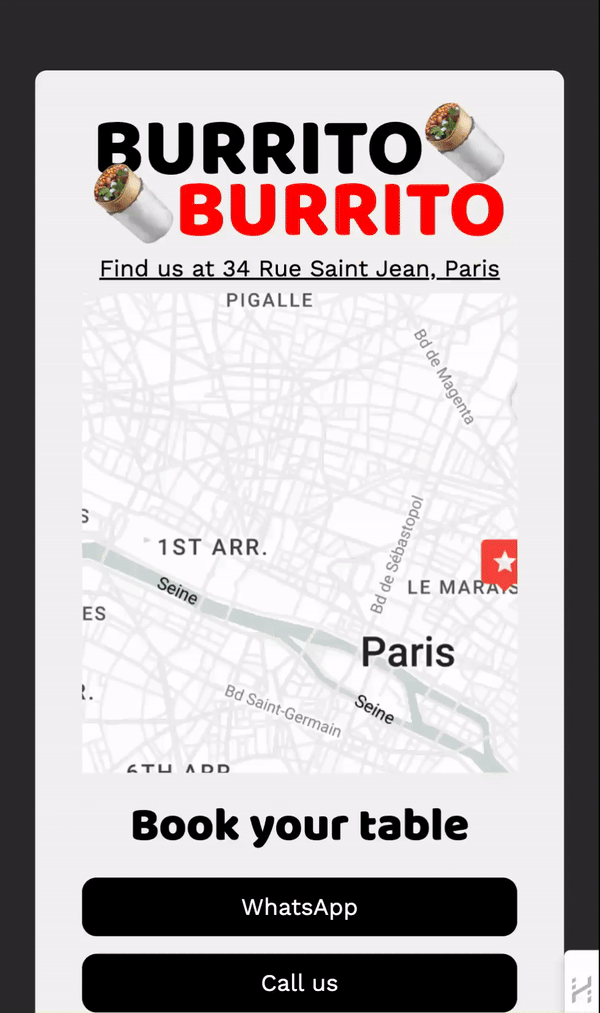Viewport: 600px width, 1013px height.
Task: Open the Framer badge in the corner
Action: 582,988
